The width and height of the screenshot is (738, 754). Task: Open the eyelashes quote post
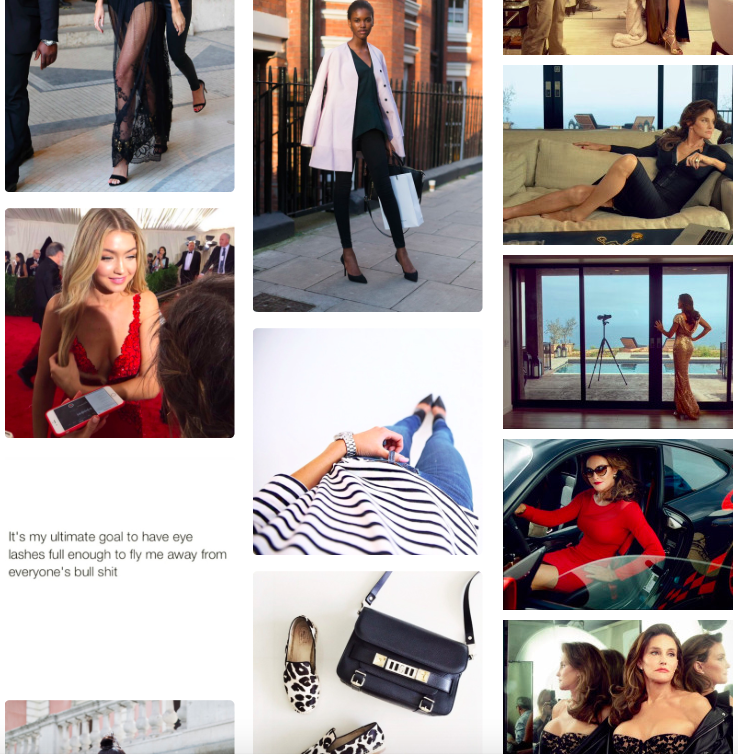click(119, 554)
